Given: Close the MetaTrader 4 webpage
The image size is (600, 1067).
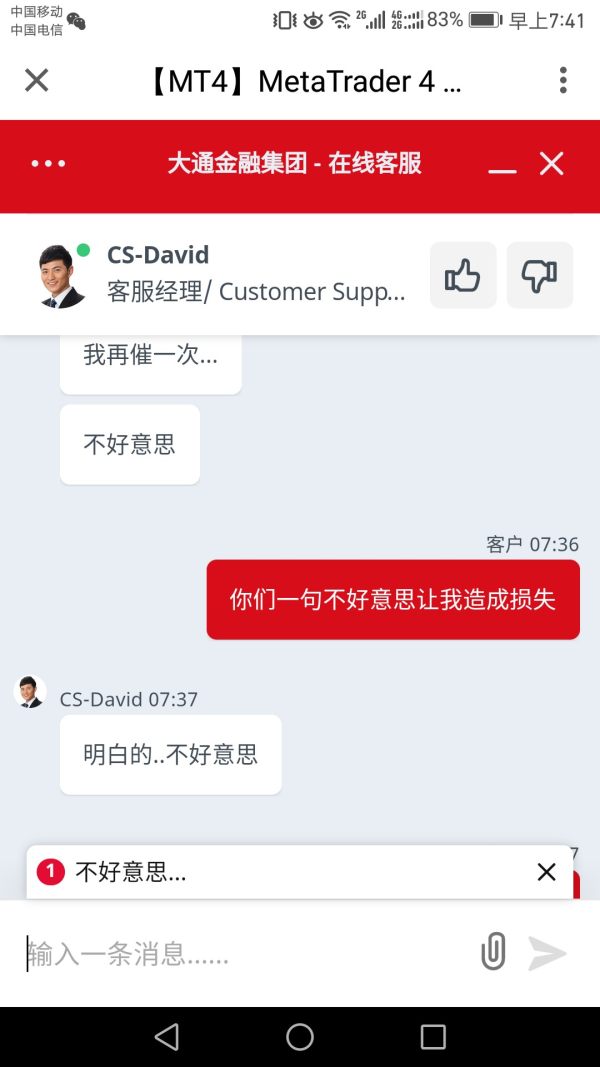Looking at the screenshot, I should pyautogui.click(x=36, y=80).
